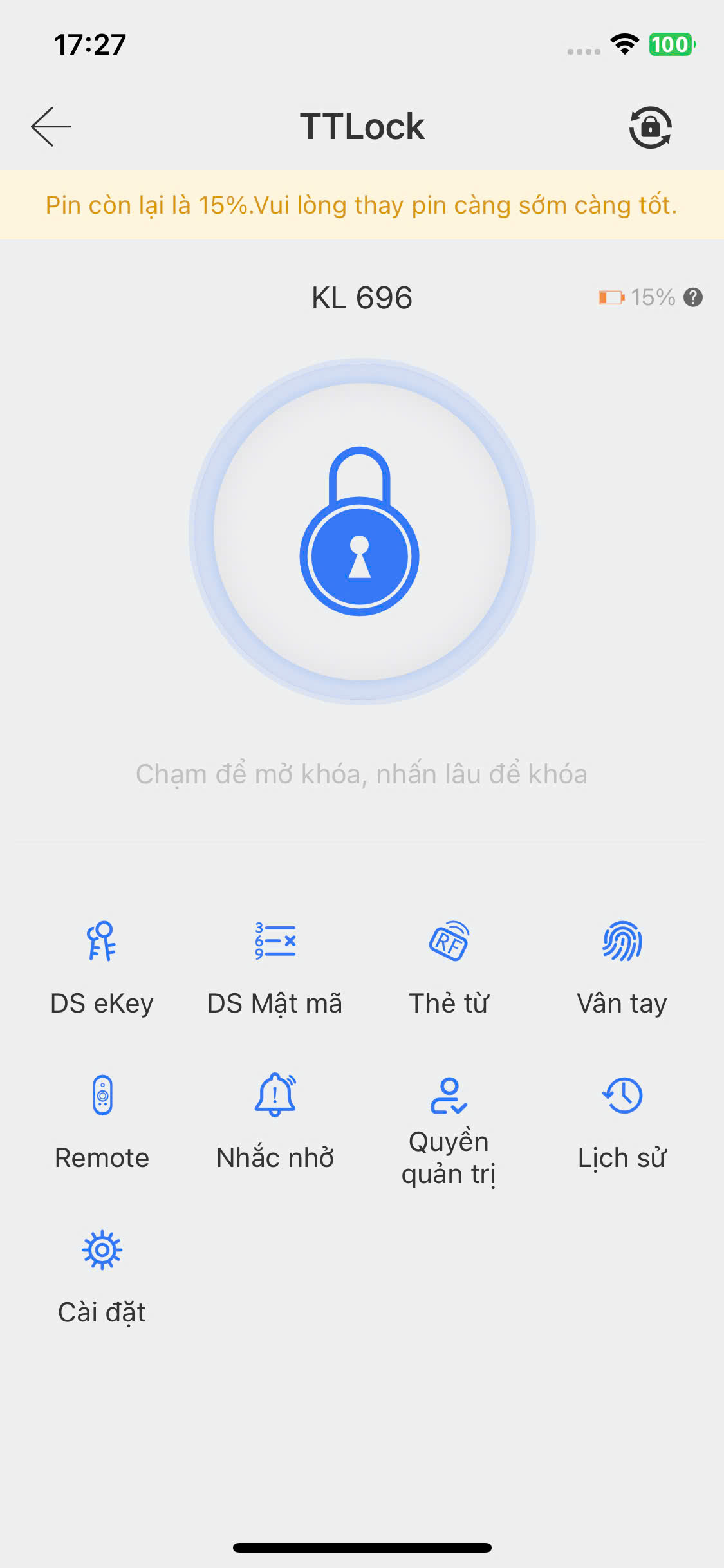
Task: Open the battery help question mark
Action: point(693,297)
